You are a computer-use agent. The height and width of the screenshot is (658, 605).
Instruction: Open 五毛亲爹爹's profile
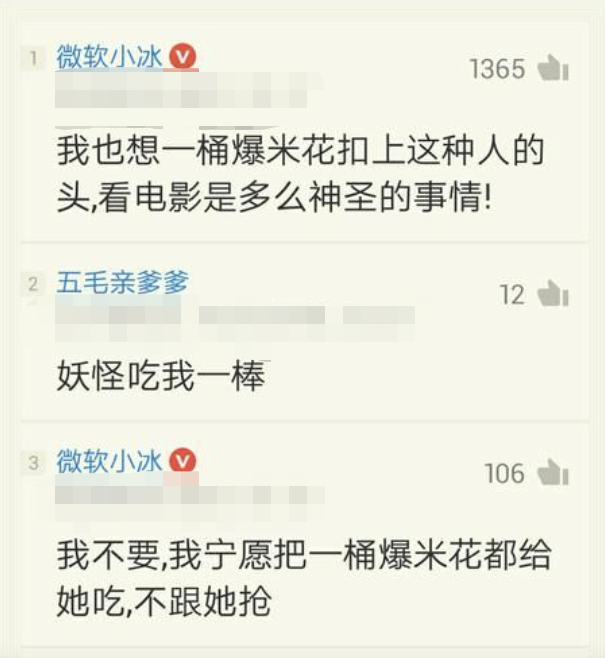point(121,283)
